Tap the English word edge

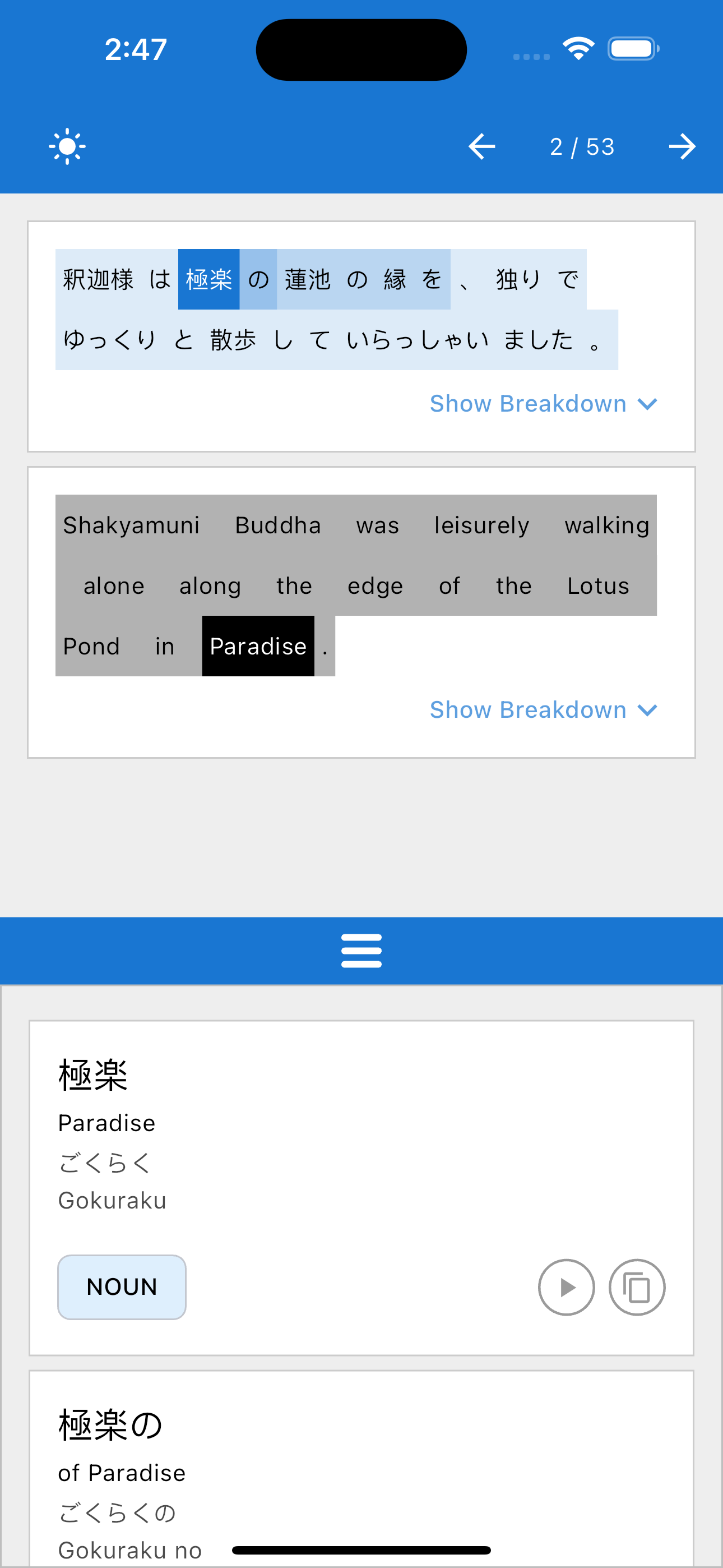375,585
